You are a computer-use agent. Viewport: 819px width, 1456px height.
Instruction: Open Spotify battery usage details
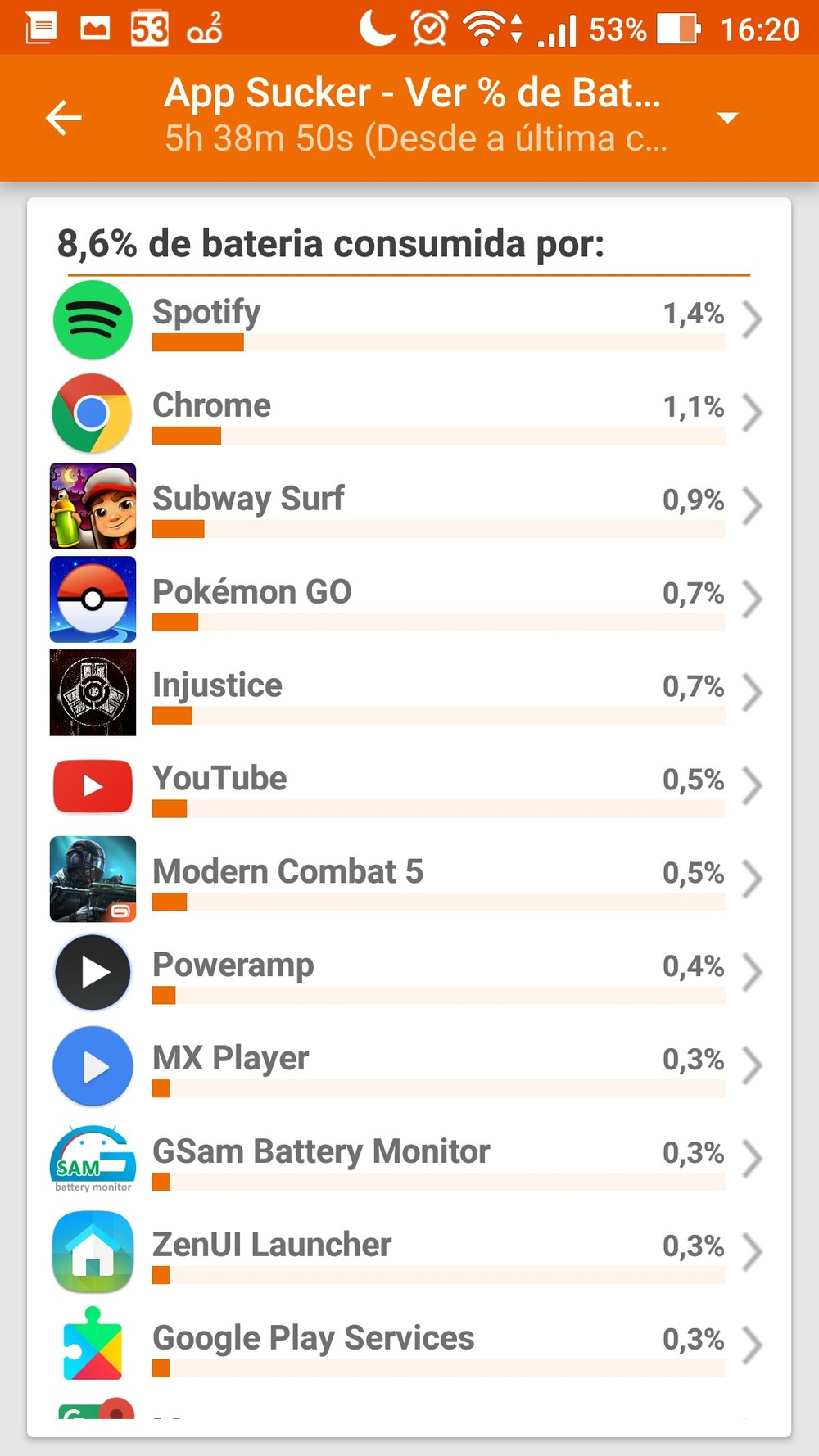click(409, 319)
